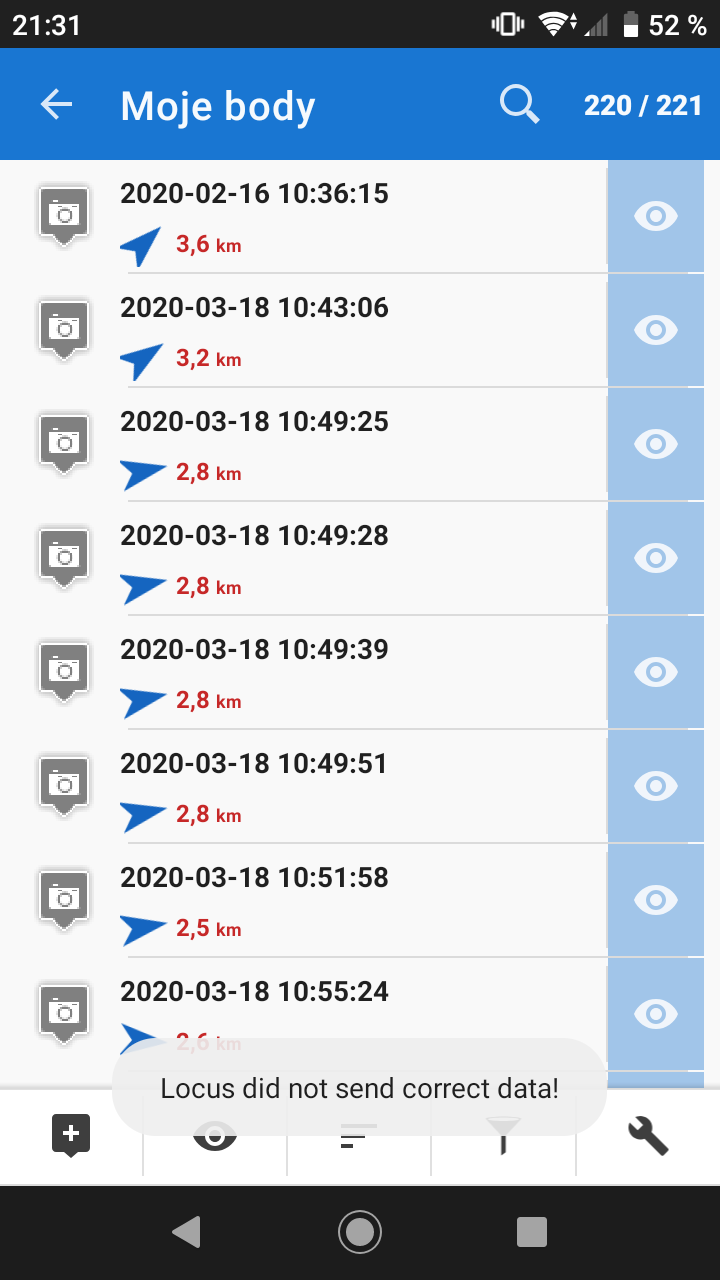Hide point 2020-03-18 10:49:51 on map
This screenshot has height=1280, width=720.
coord(656,786)
